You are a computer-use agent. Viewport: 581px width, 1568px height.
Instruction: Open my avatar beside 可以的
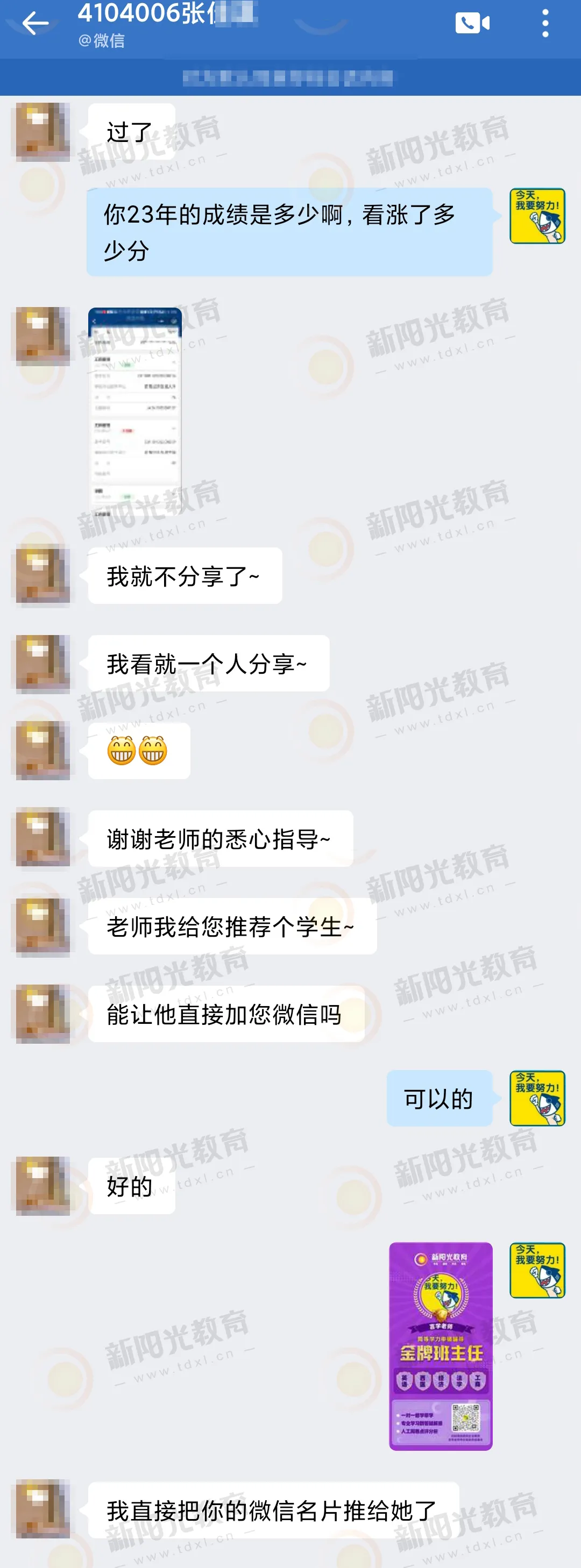click(x=537, y=1097)
